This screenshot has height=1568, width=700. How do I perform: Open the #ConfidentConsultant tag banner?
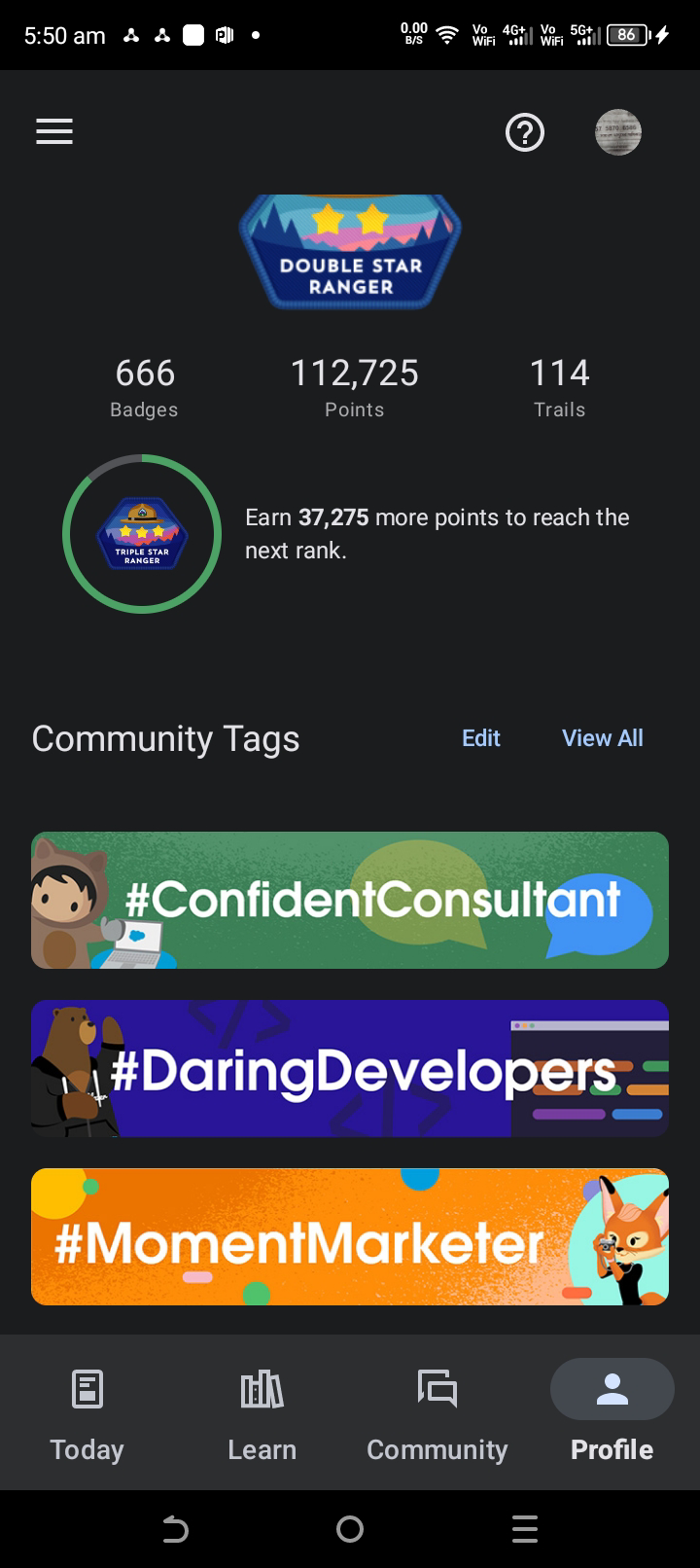(x=350, y=899)
